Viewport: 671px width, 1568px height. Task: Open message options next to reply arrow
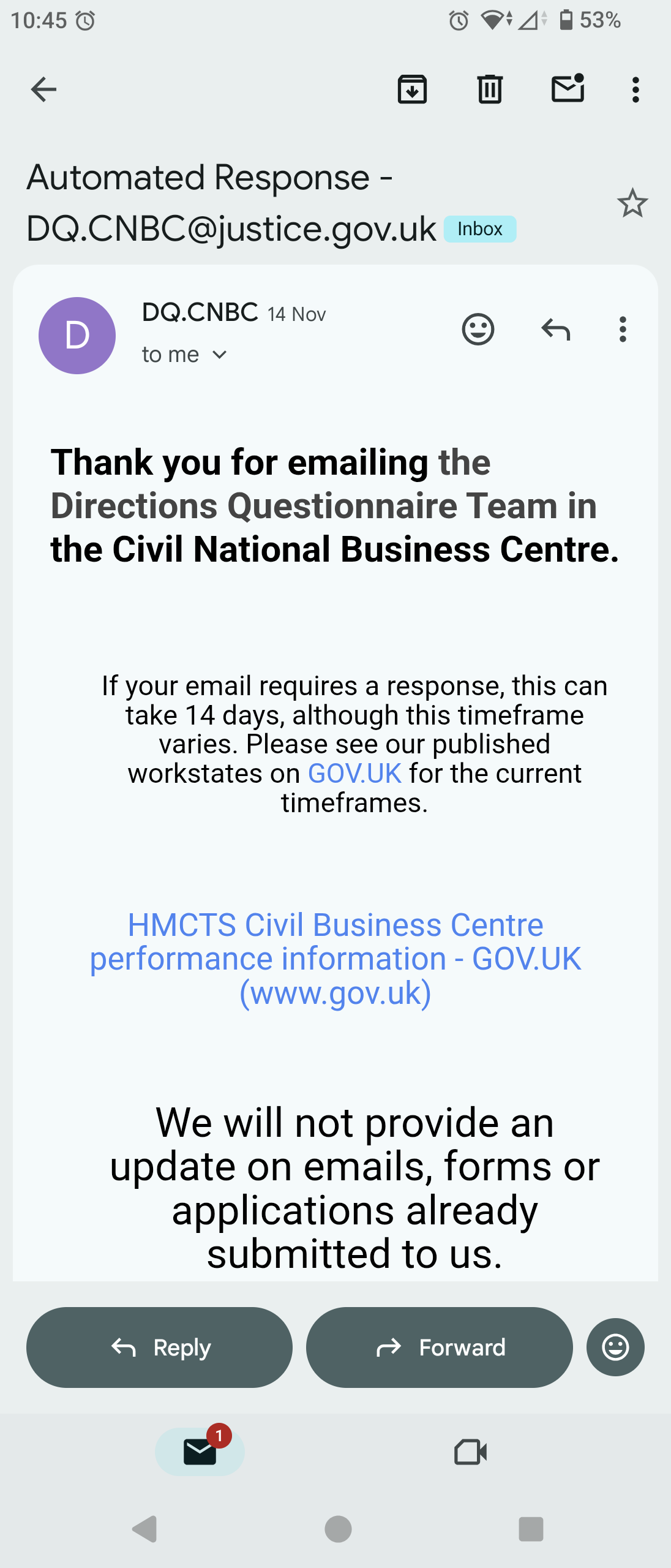(623, 330)
